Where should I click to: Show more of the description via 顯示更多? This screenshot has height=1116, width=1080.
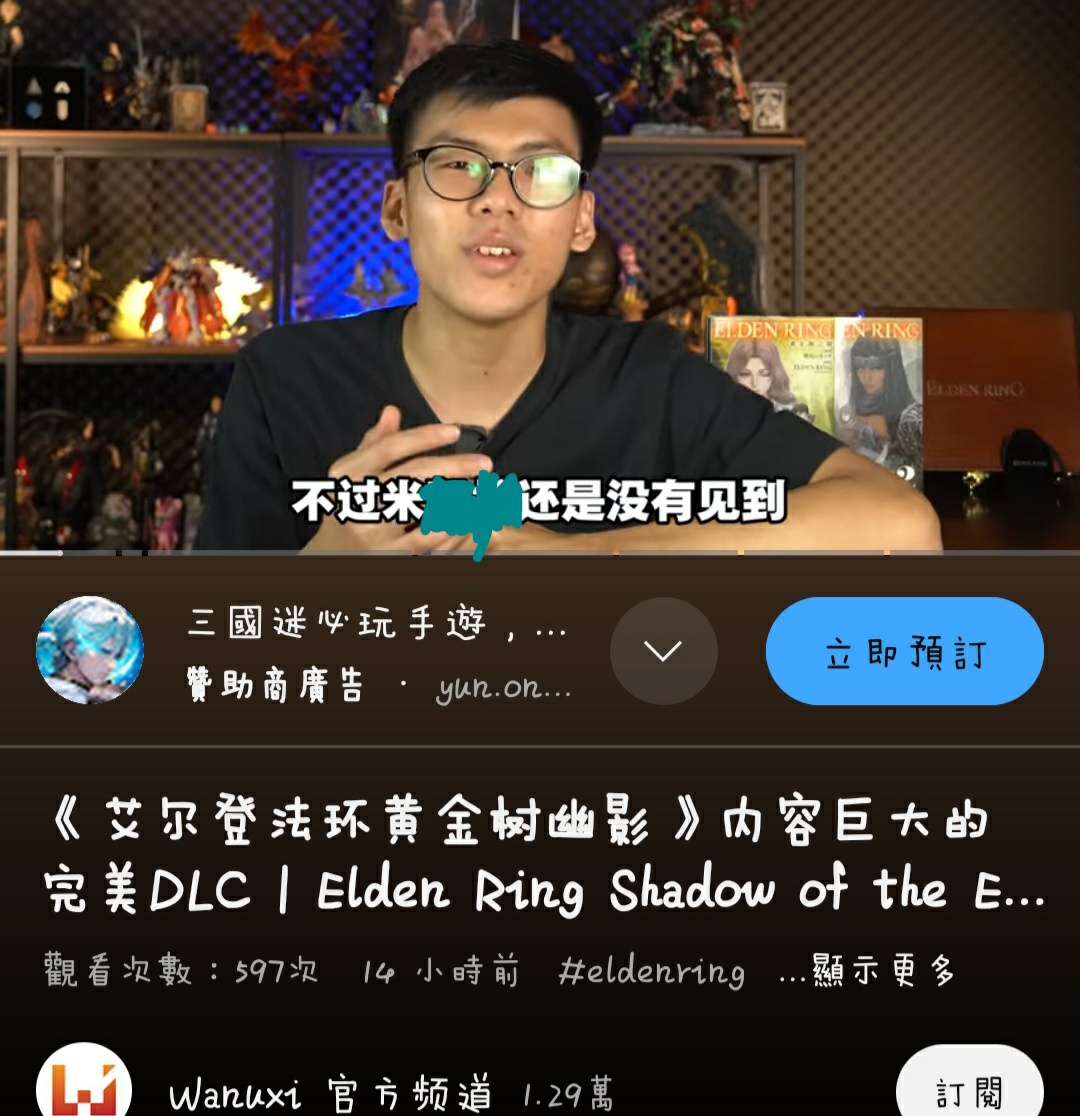[868, 971]
